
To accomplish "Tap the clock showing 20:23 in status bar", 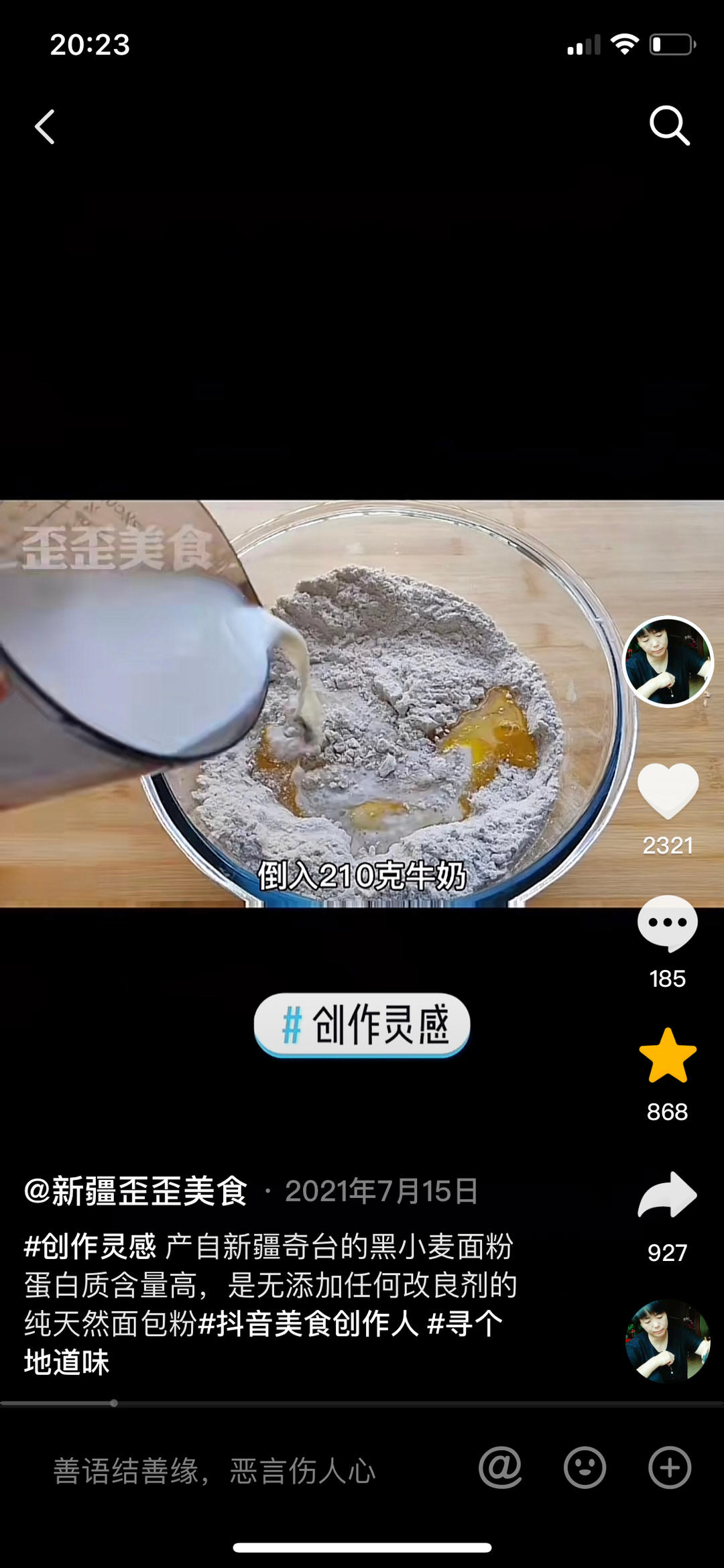I will [x=89, y=45].
